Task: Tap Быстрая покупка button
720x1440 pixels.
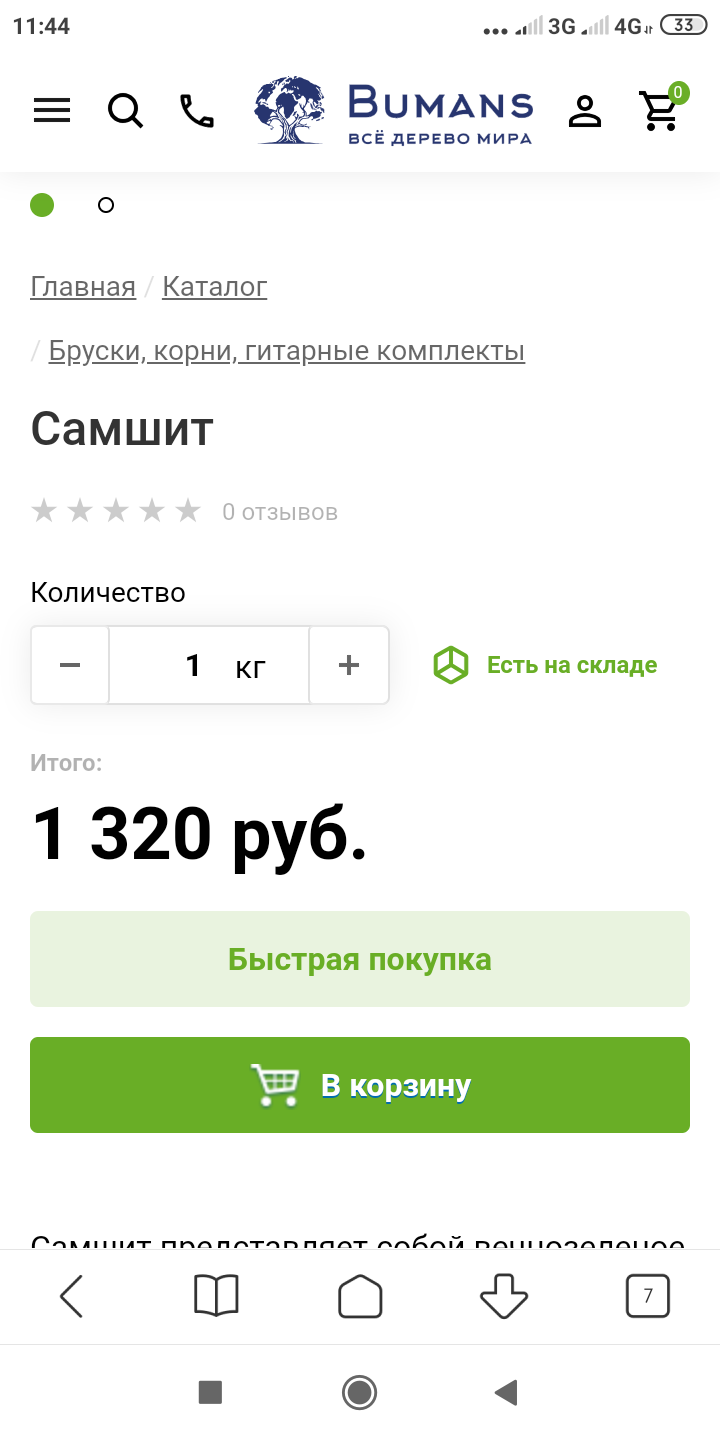Action: tap(360, 959)
